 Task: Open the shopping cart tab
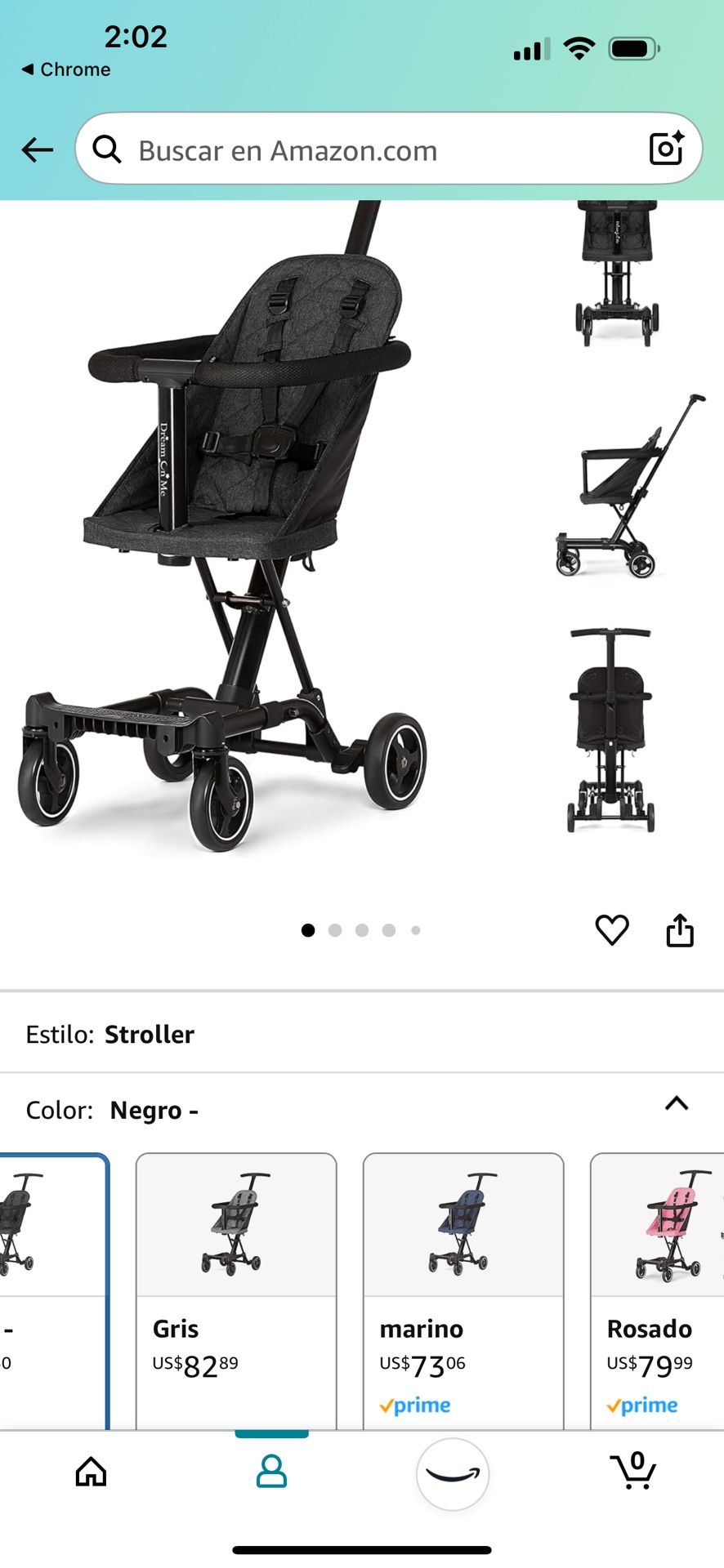pyautogui.click(x=633, y=1472)
